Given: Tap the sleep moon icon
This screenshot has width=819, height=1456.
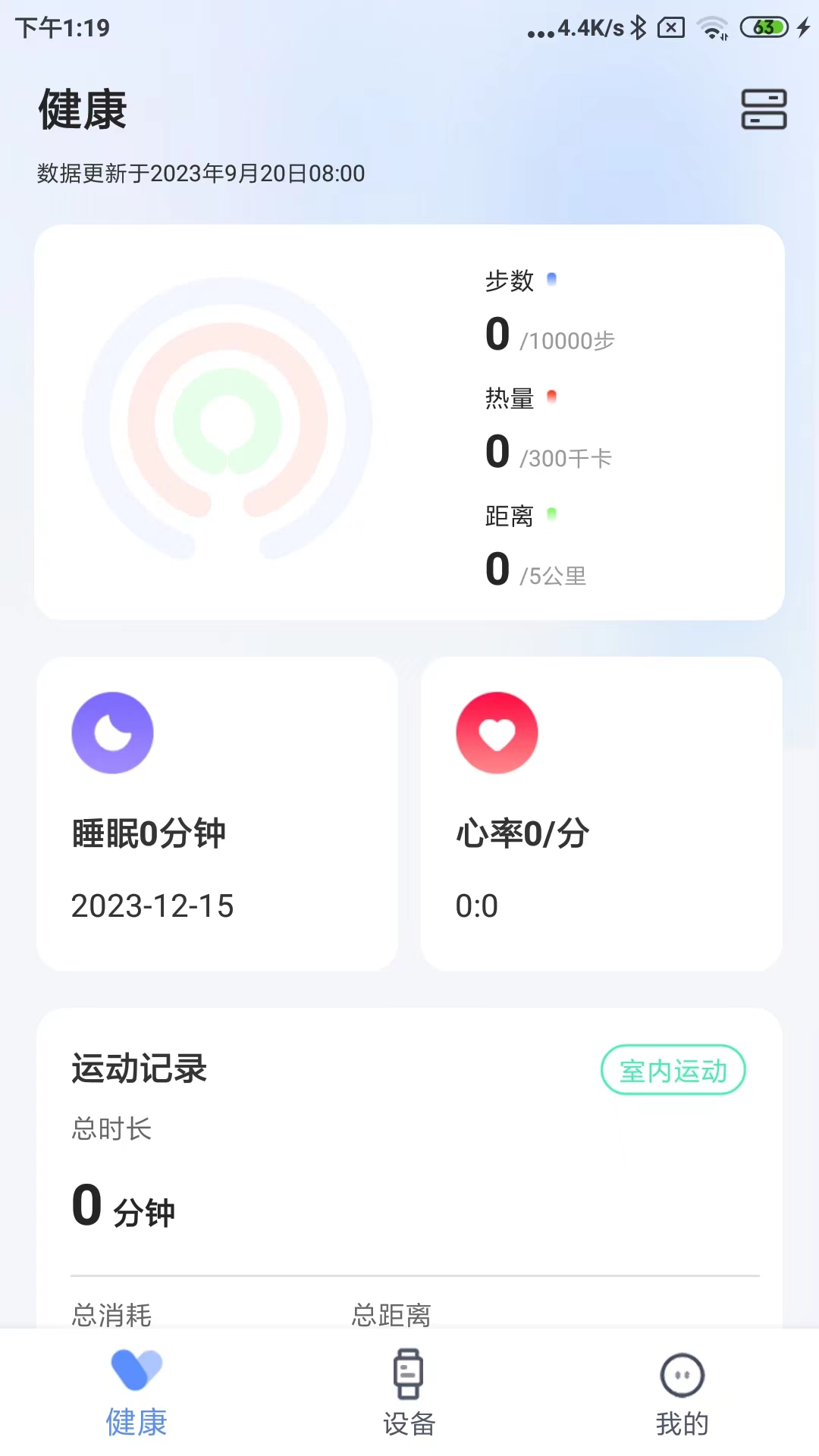Looking at the screenshot, I should coord(111,733).
